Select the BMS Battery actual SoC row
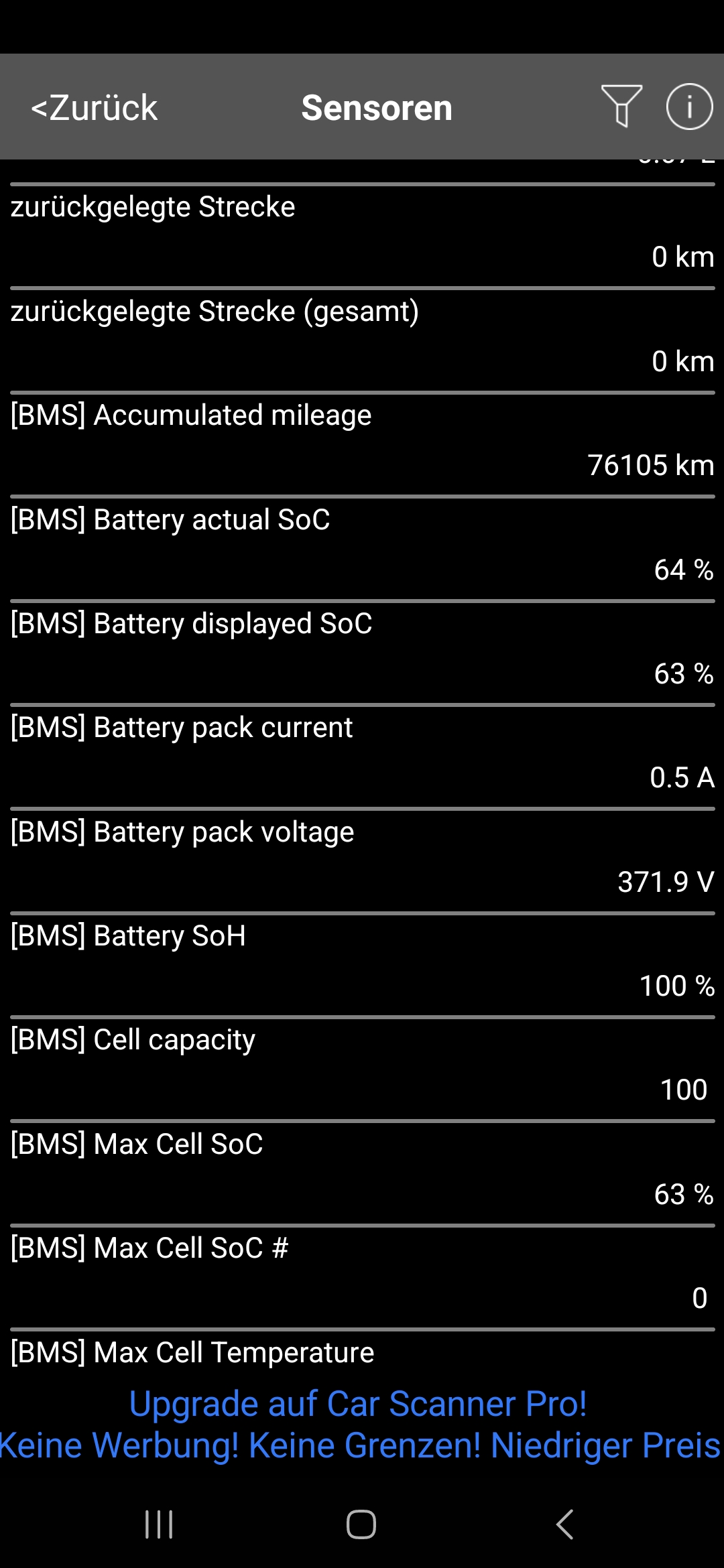Image resolution: width=724 pixels, height=1568 pixels. coord(362,549)
